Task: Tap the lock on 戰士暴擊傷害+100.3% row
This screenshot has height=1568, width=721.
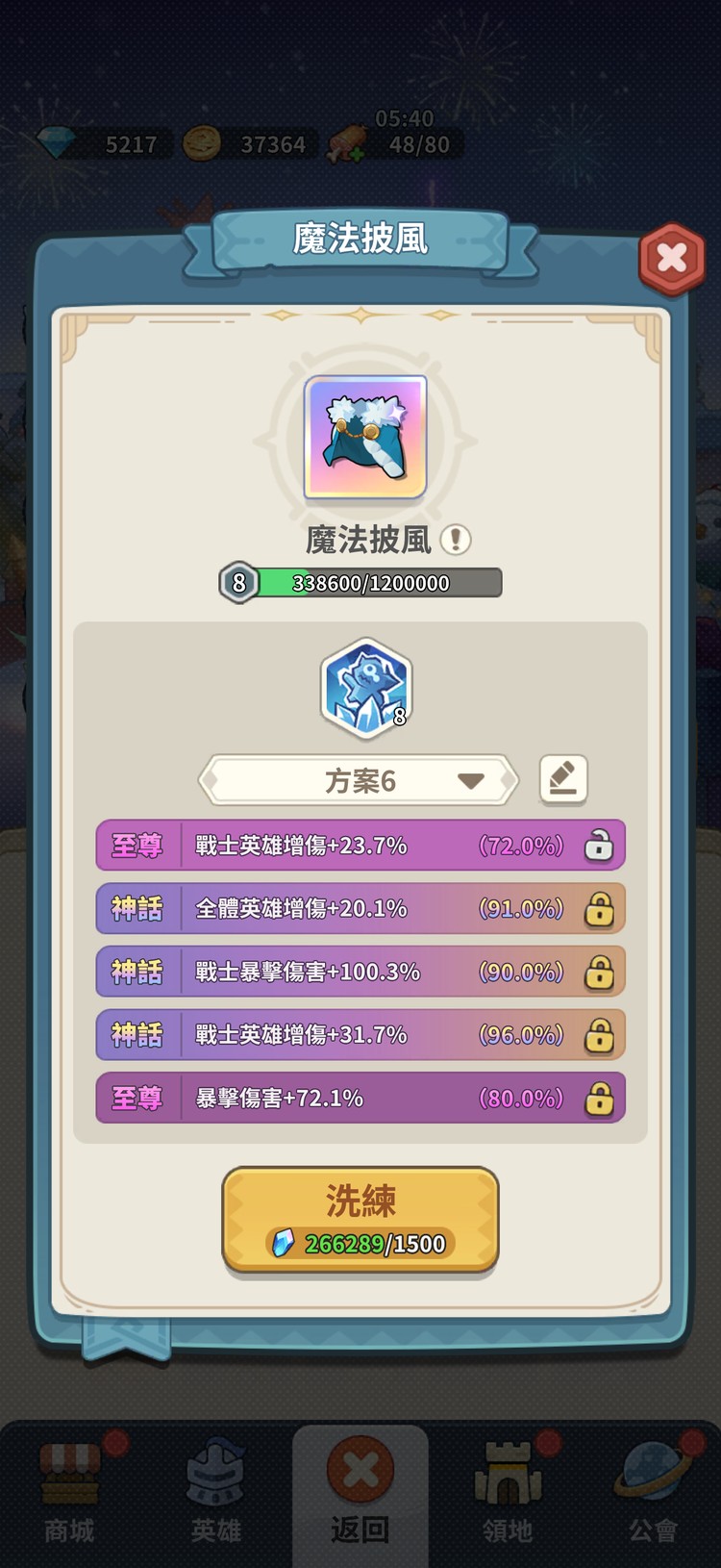Action: tap(601, 972)
